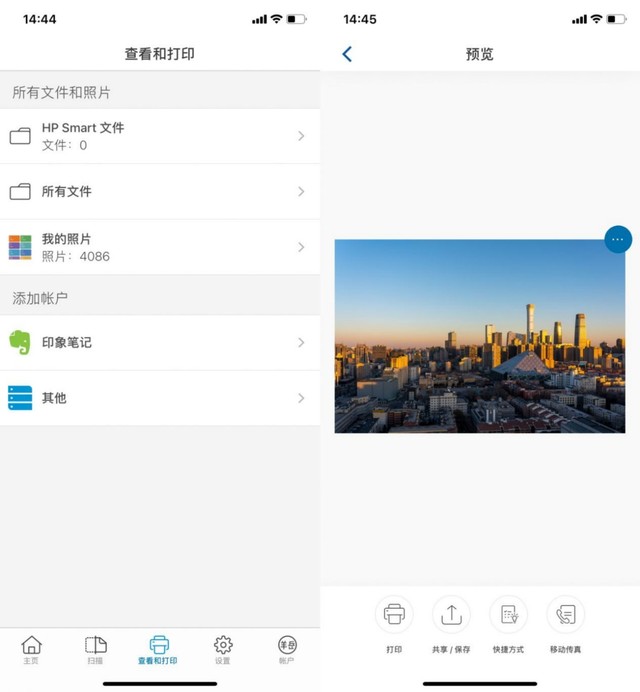Open 我的照片 with 4086 photos
Image resolution: width=640 pixels, height=692 pixels.
(160, 247)
